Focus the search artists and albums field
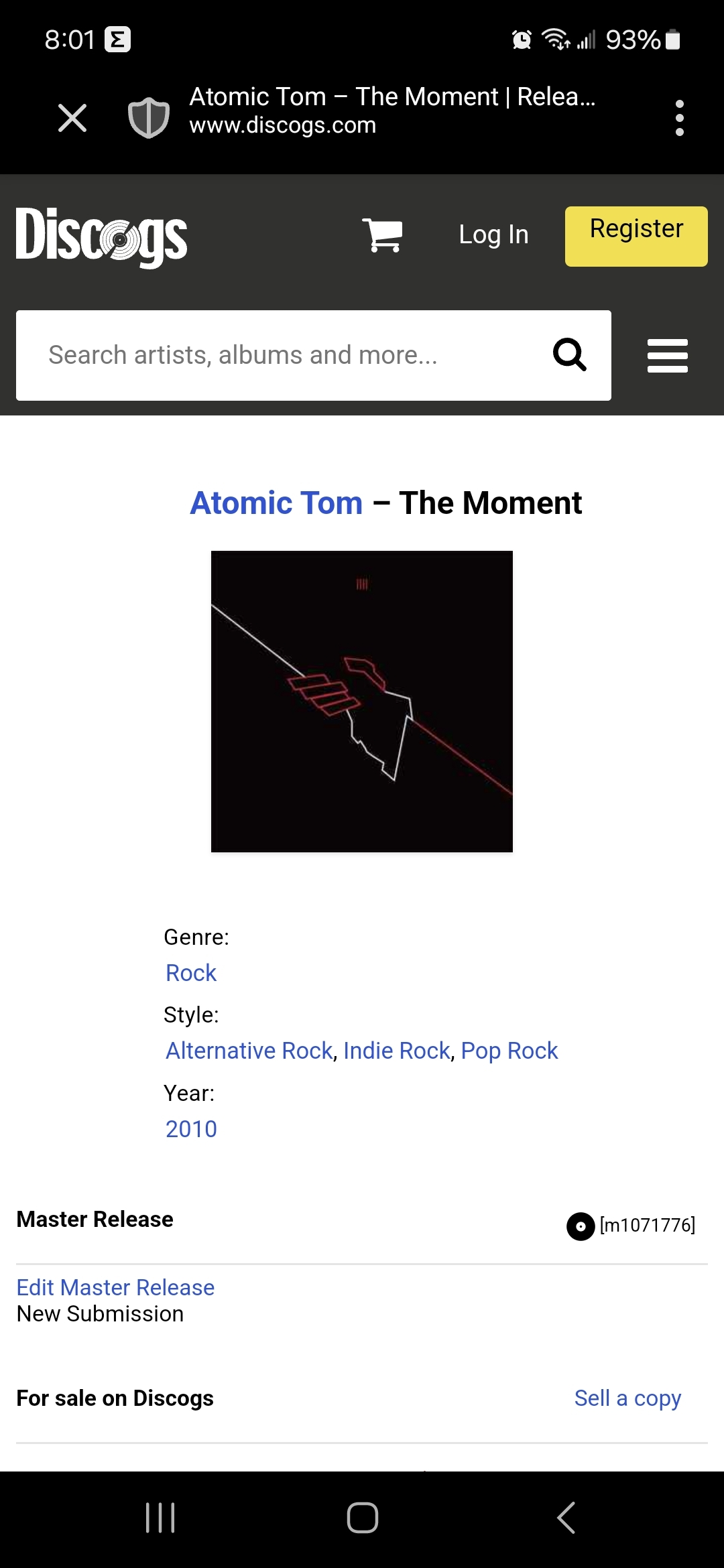This screenshot has height=1568, width=724. pos(282,355)
